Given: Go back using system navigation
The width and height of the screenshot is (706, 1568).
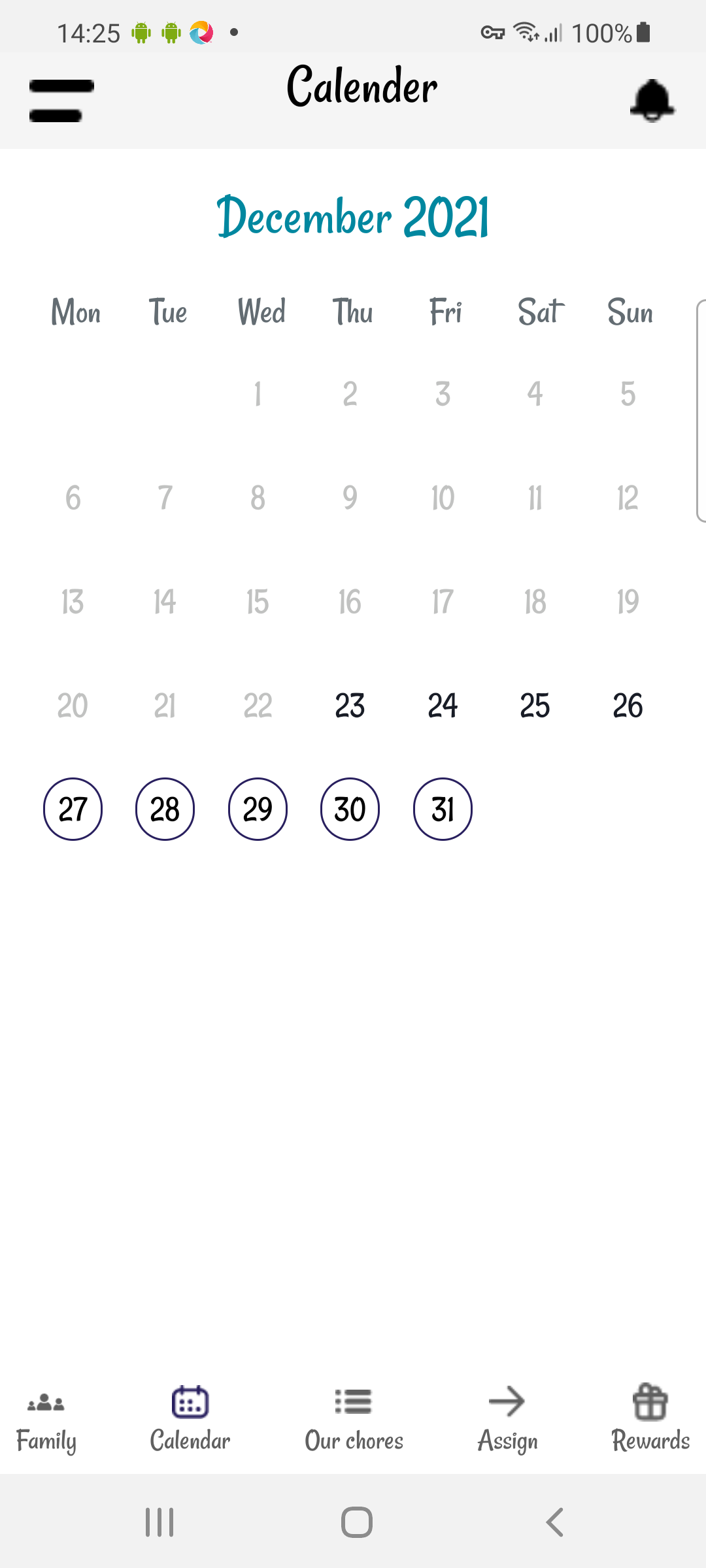Looking at the screenshot, I should click(x=554, y=1522).
